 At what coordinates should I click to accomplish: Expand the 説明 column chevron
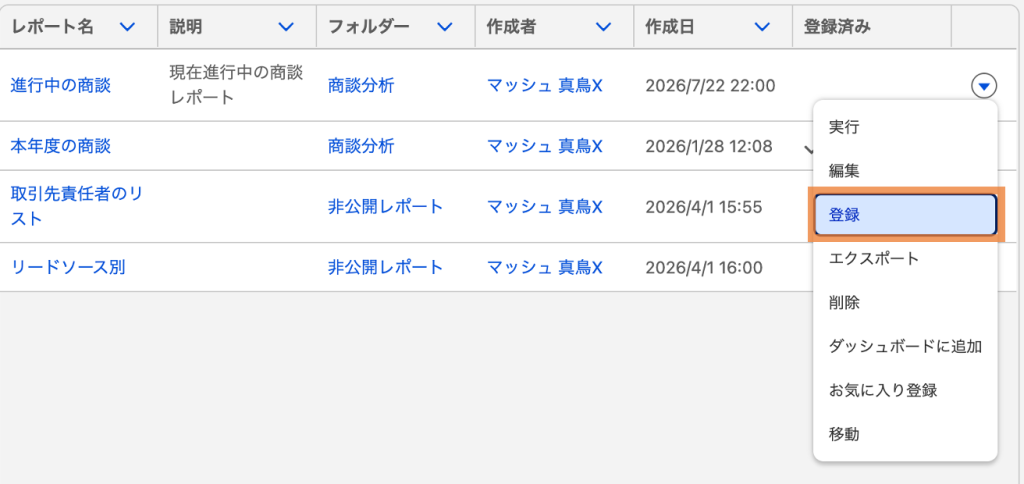click(286, 27)
